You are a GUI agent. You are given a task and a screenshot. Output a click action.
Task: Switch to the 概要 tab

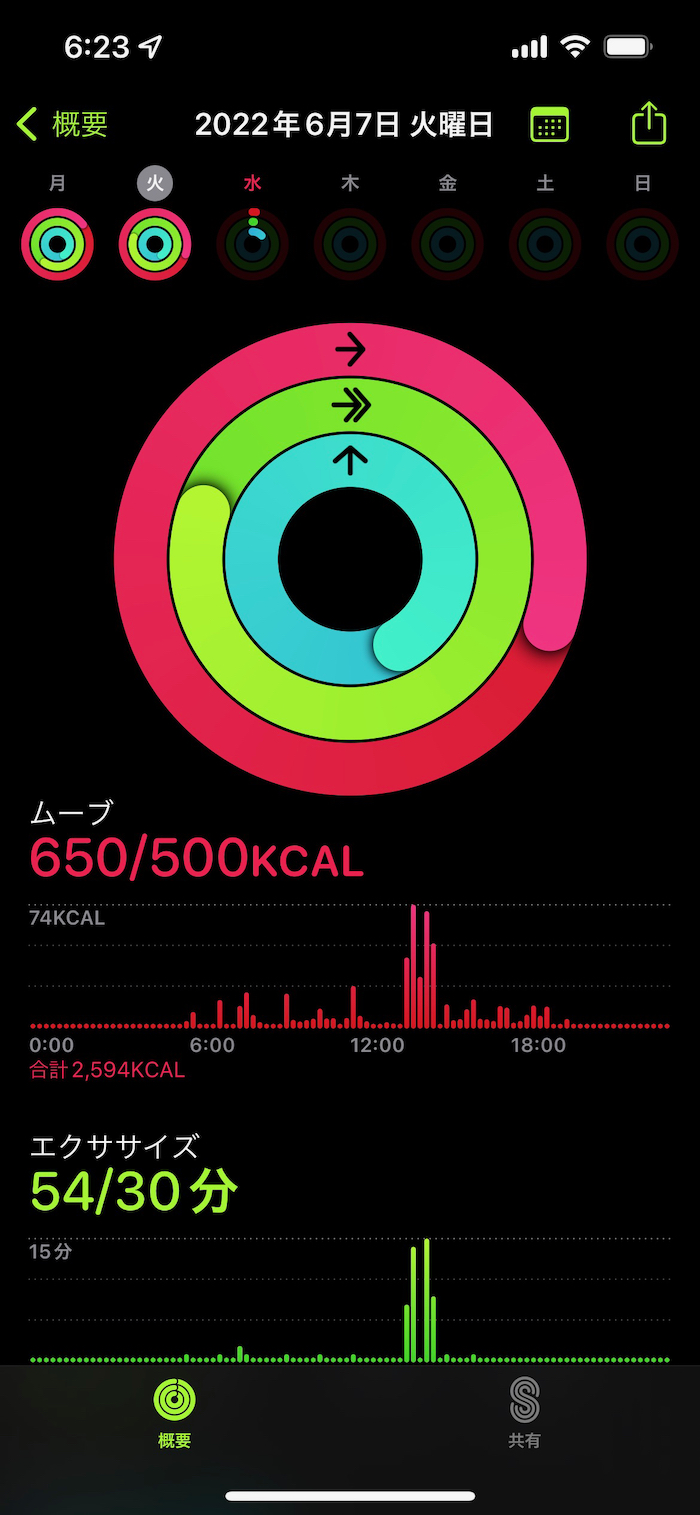[x=175, y=1414]
